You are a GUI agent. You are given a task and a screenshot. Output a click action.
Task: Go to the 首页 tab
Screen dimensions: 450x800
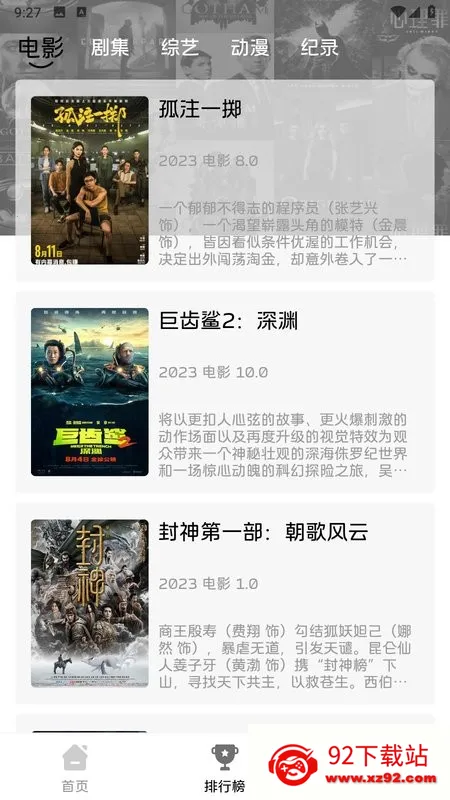point(75,767)
